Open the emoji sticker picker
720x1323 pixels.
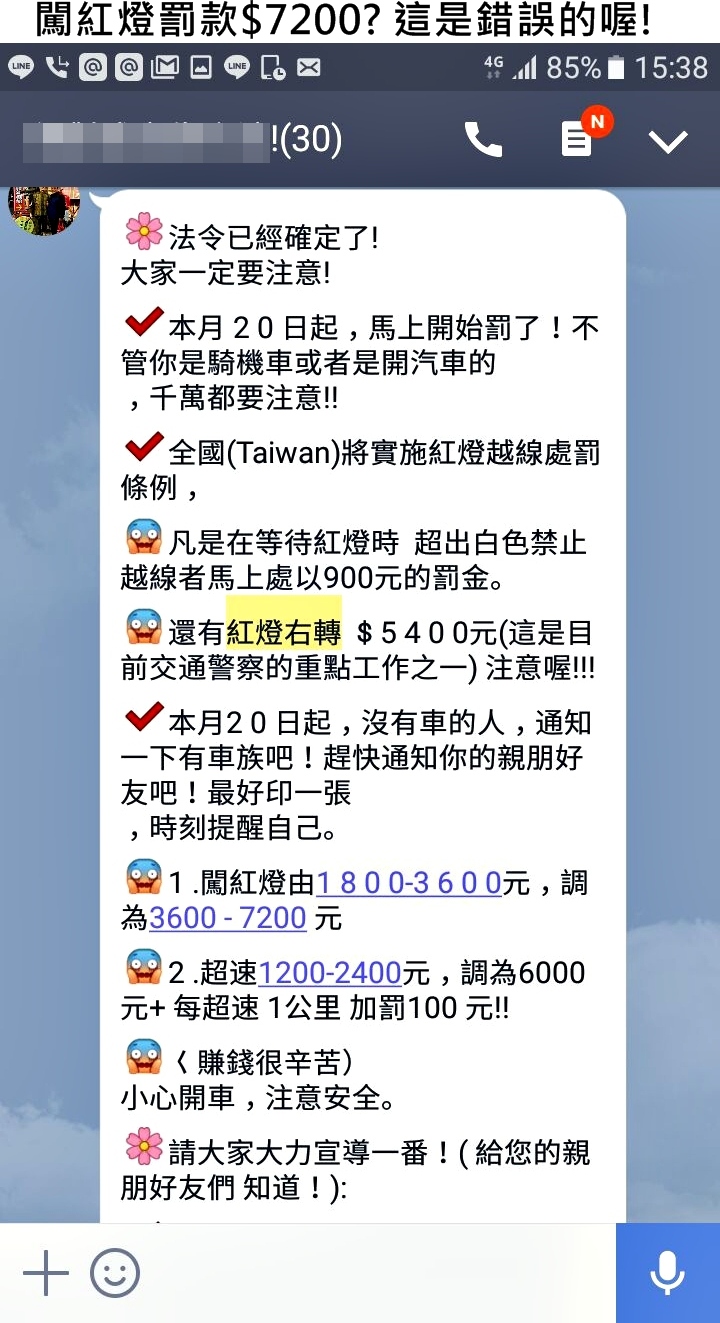pos(115,1274)
